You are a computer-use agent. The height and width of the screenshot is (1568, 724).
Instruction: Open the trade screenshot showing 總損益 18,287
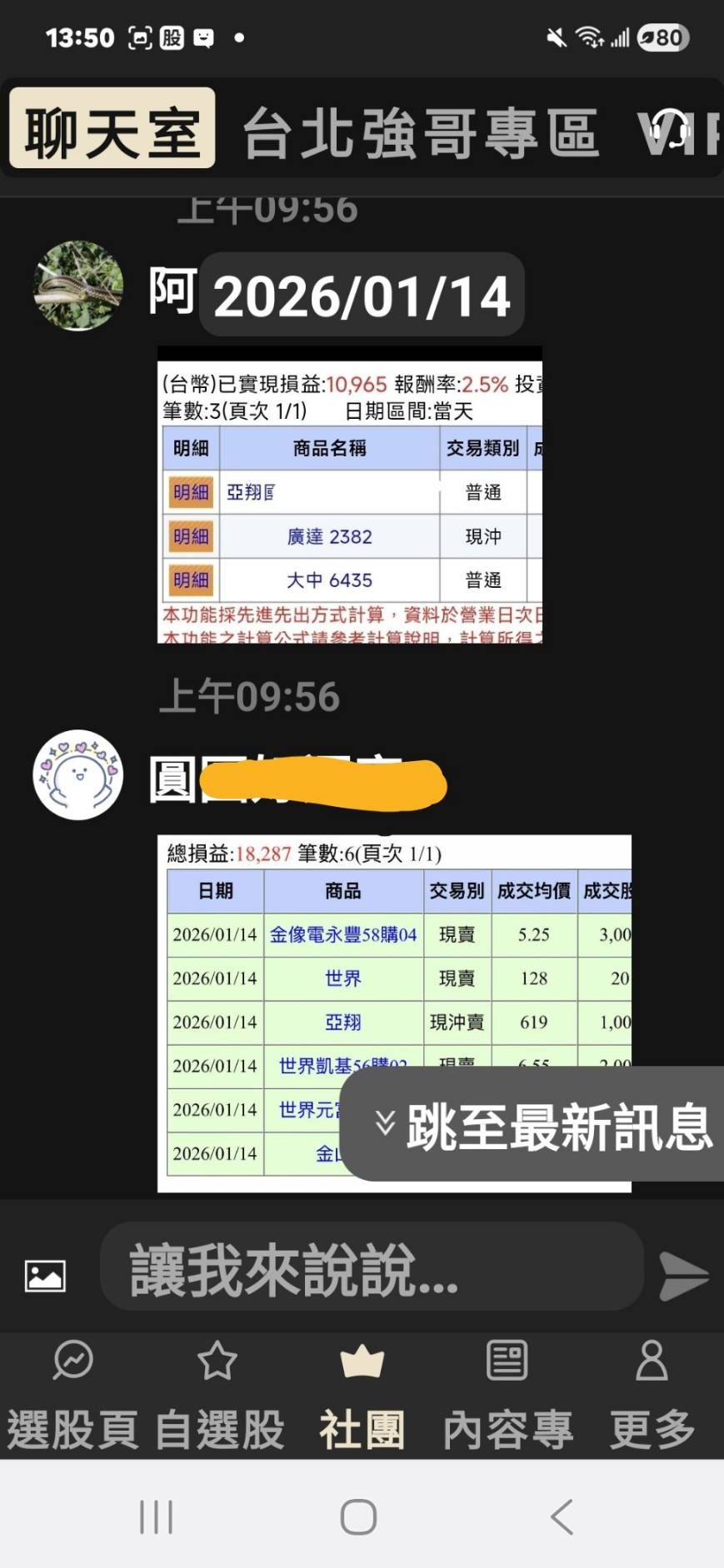[394, 1013]
